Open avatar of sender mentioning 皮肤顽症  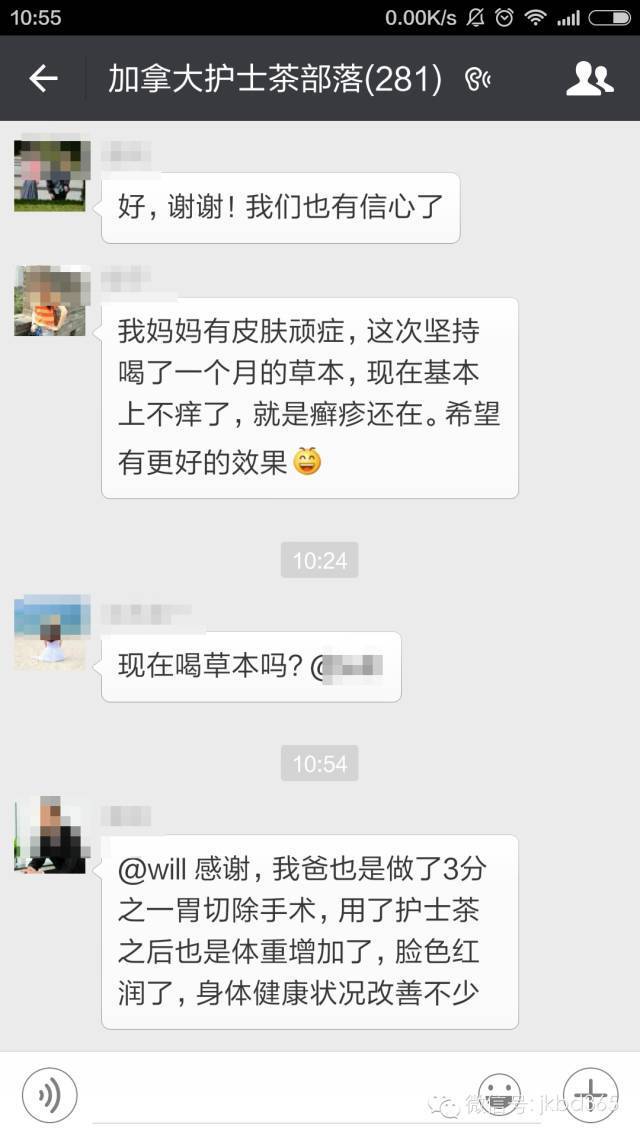(49, 300)
